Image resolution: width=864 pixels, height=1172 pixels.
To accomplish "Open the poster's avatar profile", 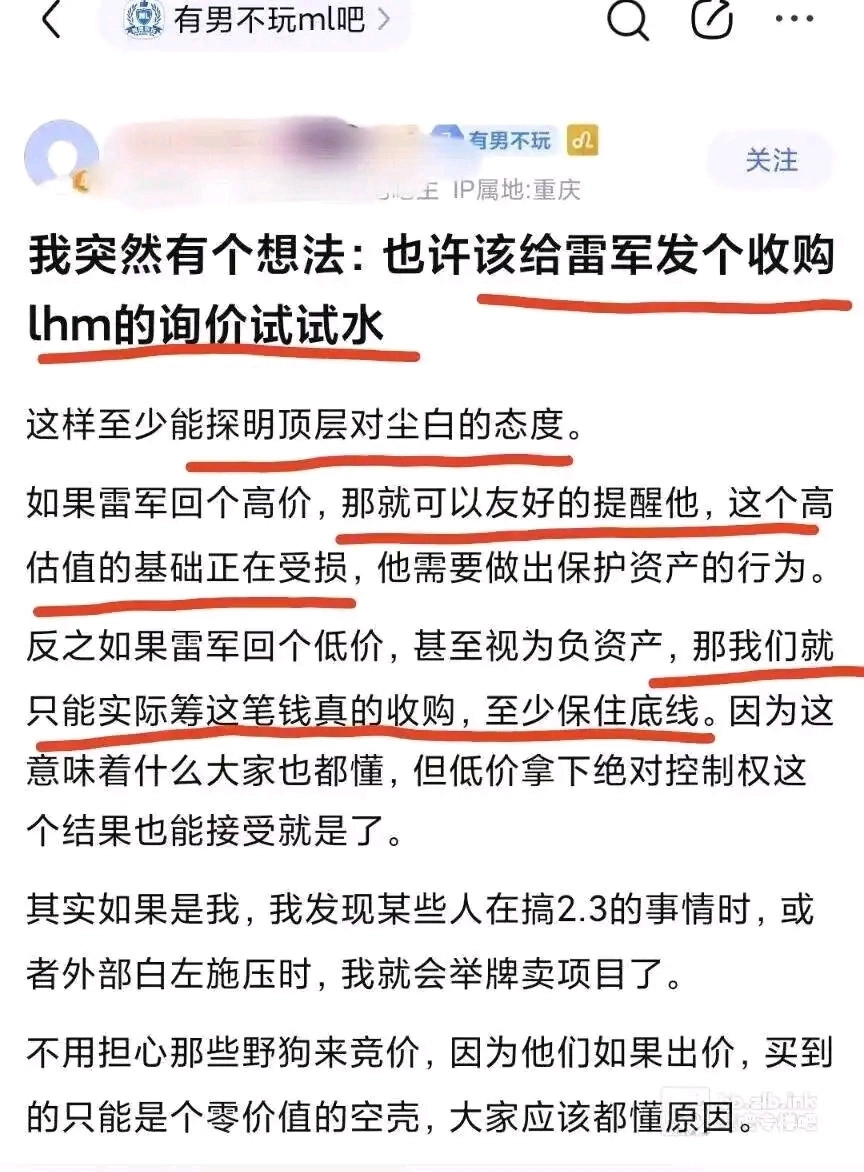I will click(61, 158).
